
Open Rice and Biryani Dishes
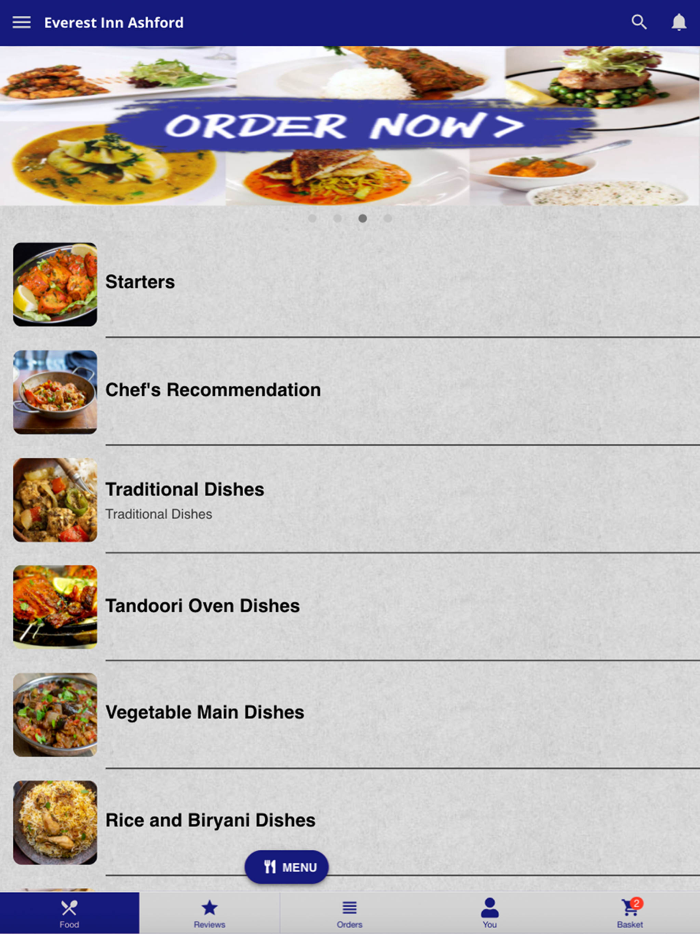pos(210,821)
